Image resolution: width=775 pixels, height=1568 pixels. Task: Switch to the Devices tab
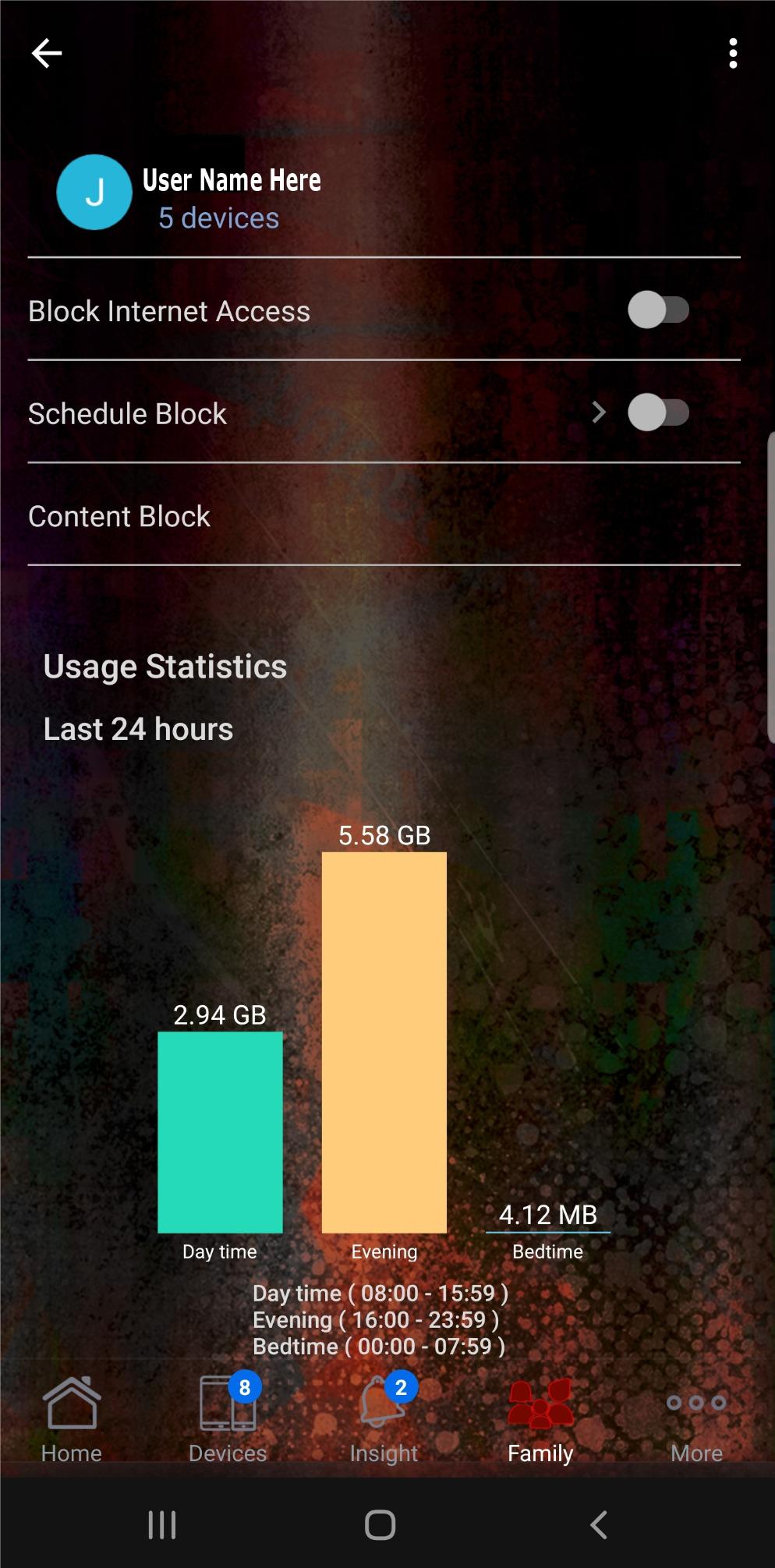[x=228, y=1419]
